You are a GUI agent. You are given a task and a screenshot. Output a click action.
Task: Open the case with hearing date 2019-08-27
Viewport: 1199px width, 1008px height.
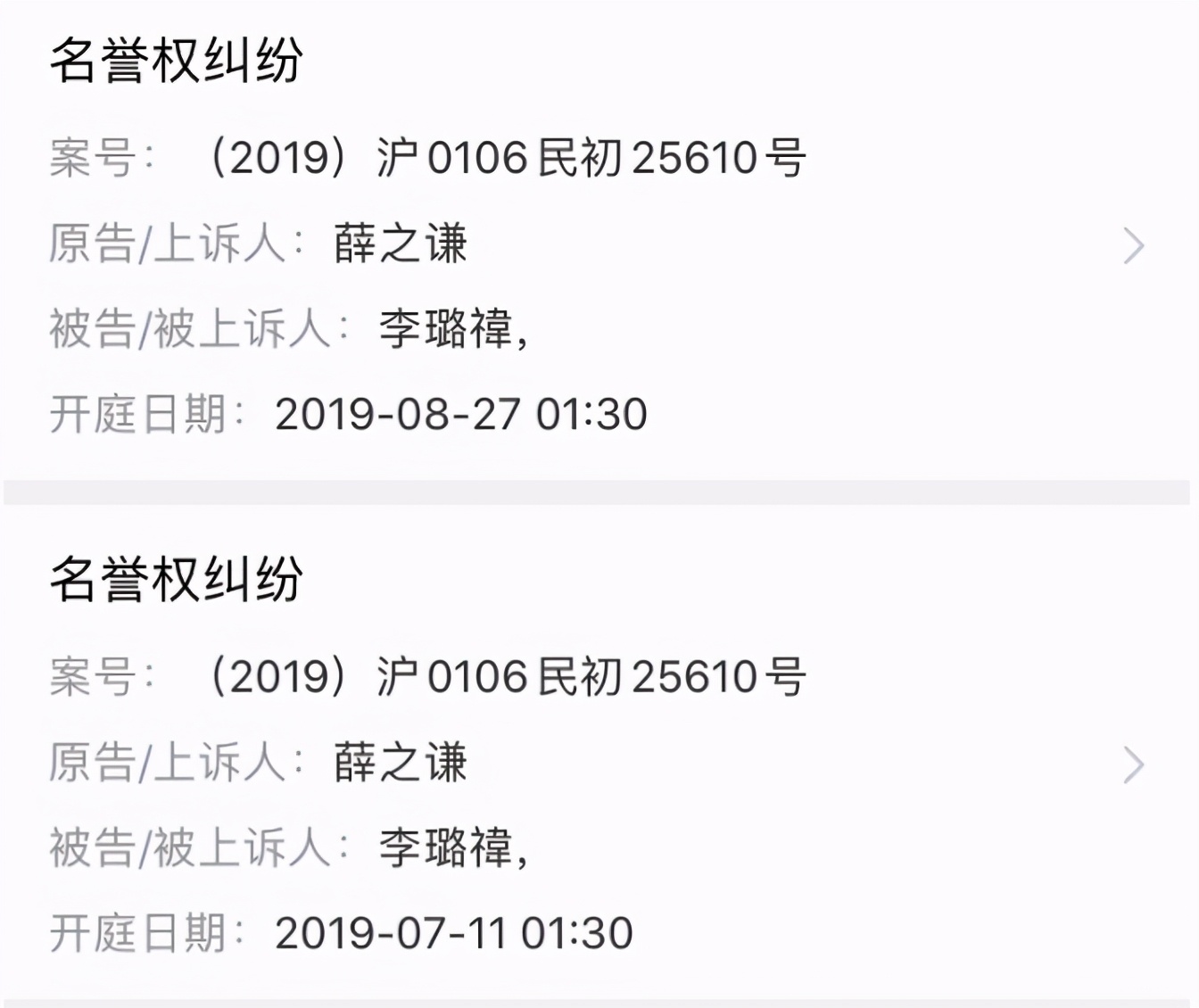pos(1133,246)
